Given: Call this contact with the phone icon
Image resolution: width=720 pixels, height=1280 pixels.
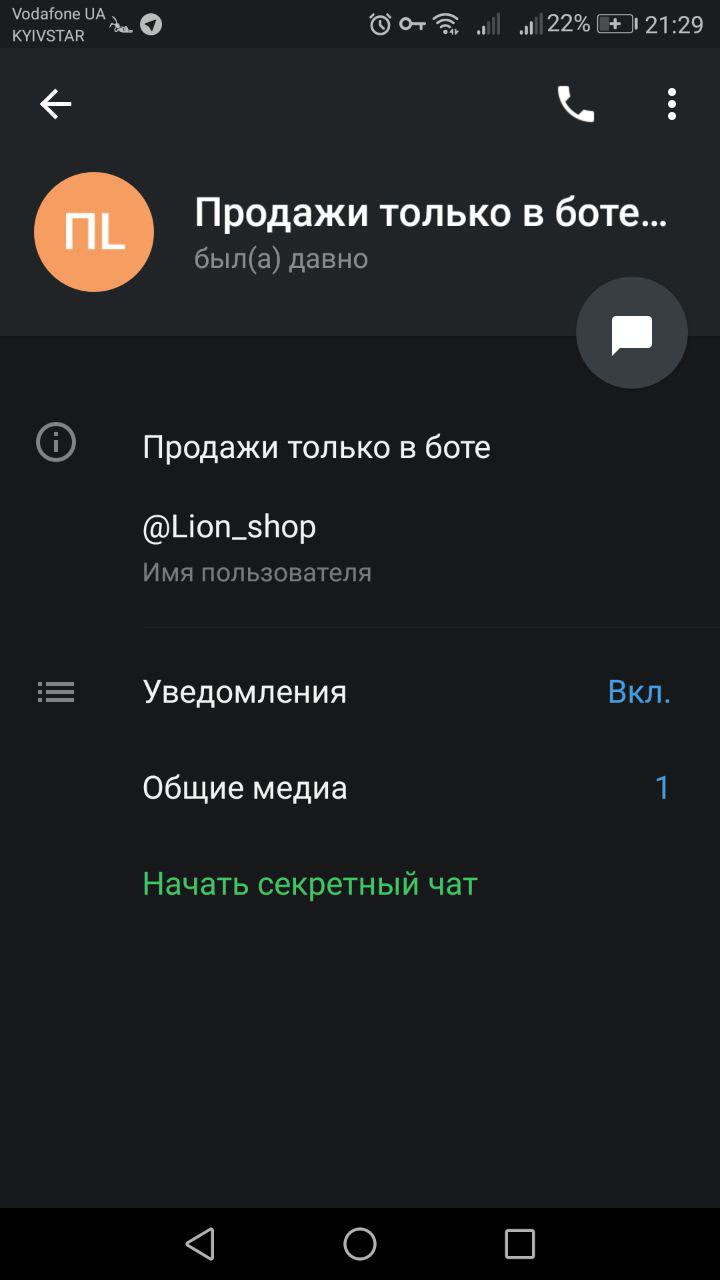Looking at the screenshot, I should point(575,104).
